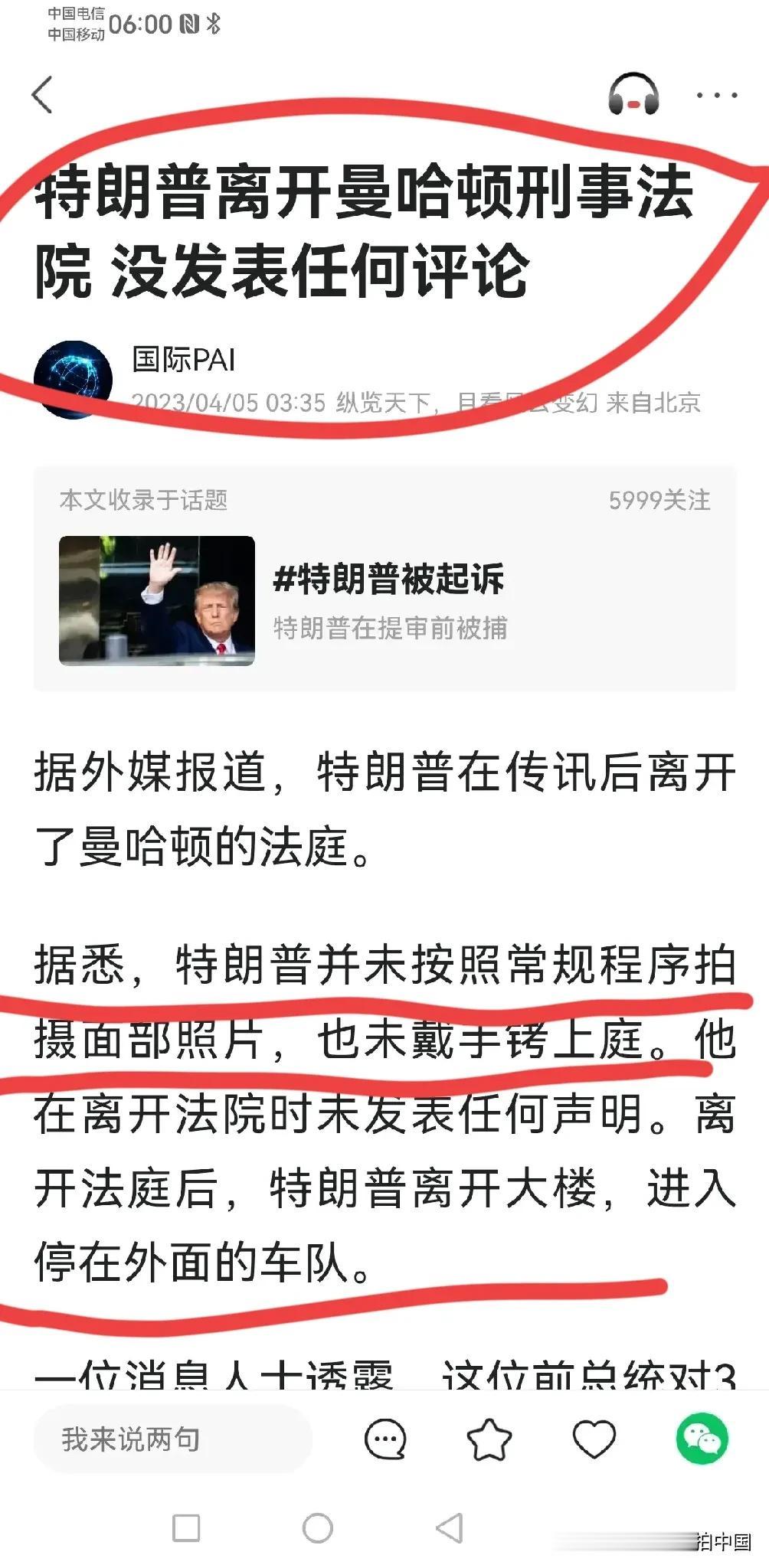Open the 国际PAI author profile
769x1568 pixels.
click(183, 359)
